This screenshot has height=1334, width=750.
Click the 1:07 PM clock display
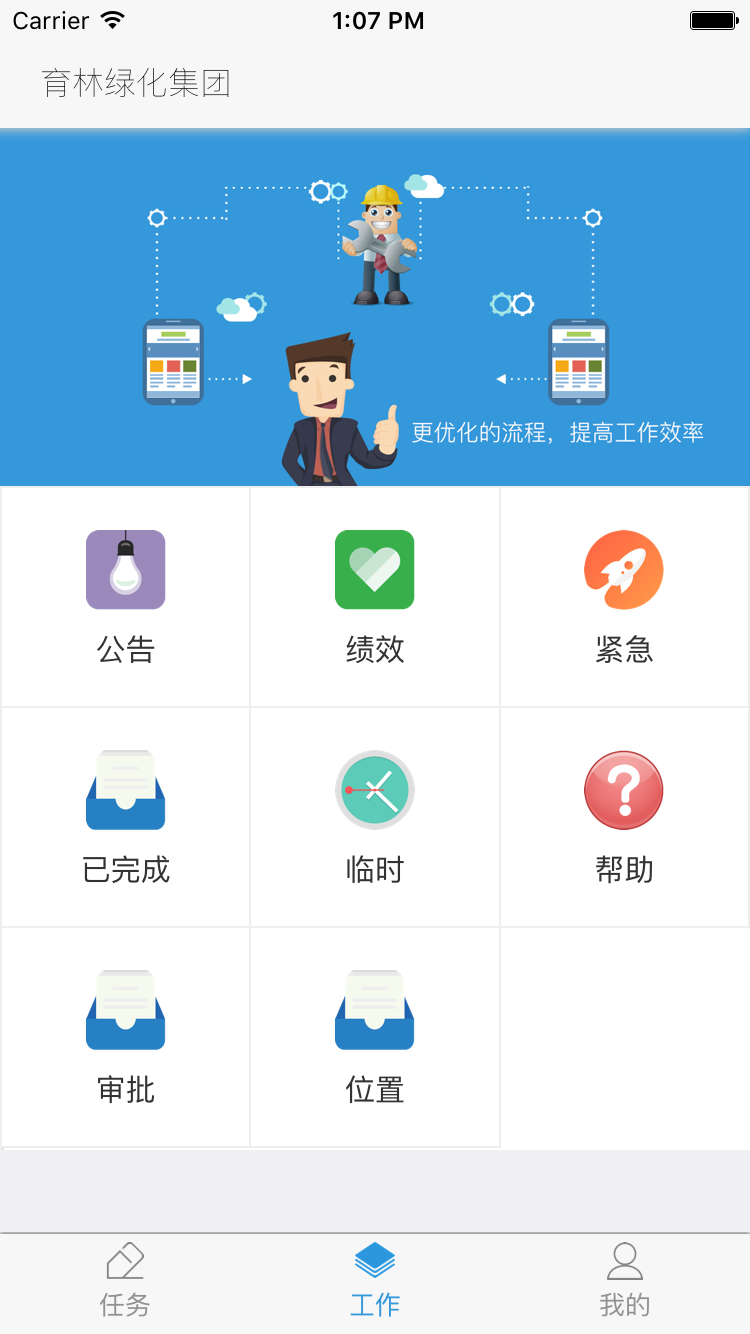click(x=375, y=20)
